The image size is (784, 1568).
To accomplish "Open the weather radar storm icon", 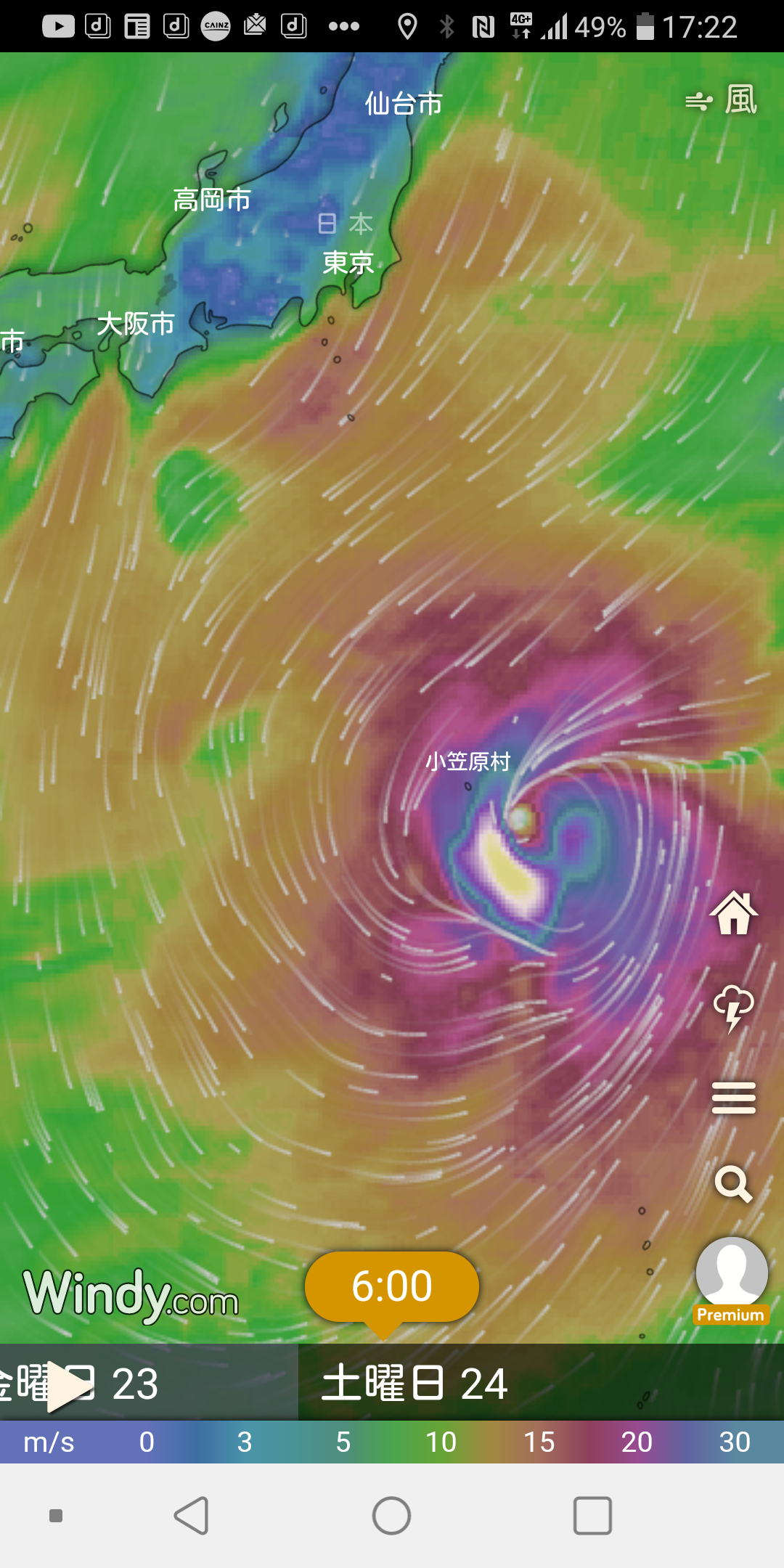I will click(733, 1008).
